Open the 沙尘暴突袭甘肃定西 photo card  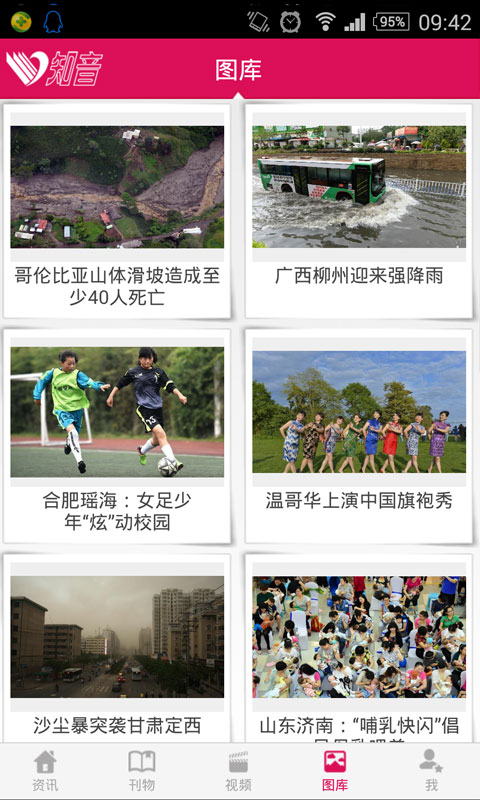tap(117, 648)
